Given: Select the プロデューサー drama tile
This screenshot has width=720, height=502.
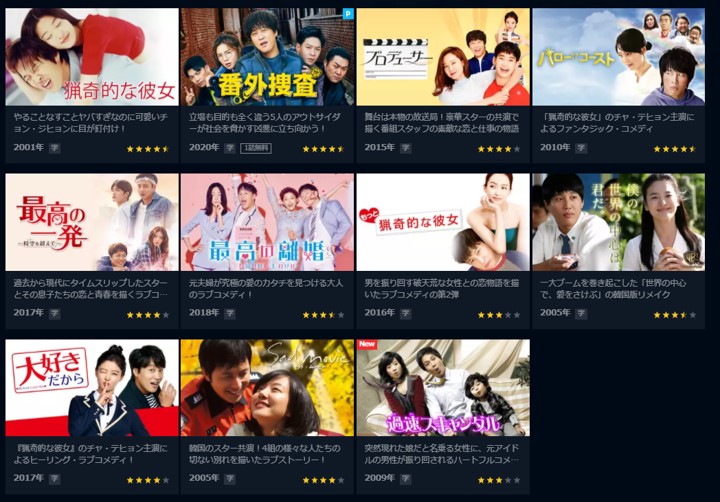Looking at the screenshot, I should coord(443,57).
